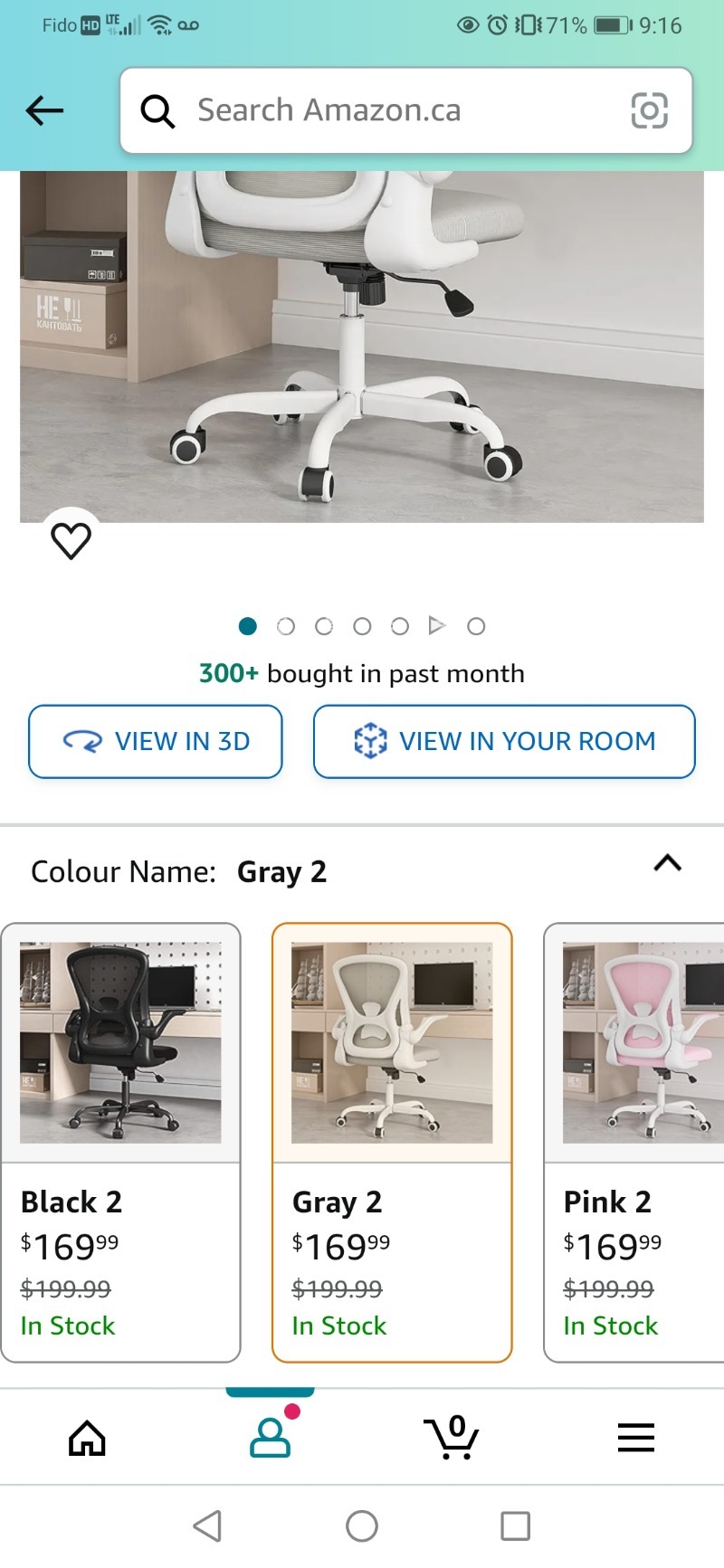Collapse the Colour Name section chevron
The width and height of the screenshot is (724, 1568).
(x=667, y=863)
